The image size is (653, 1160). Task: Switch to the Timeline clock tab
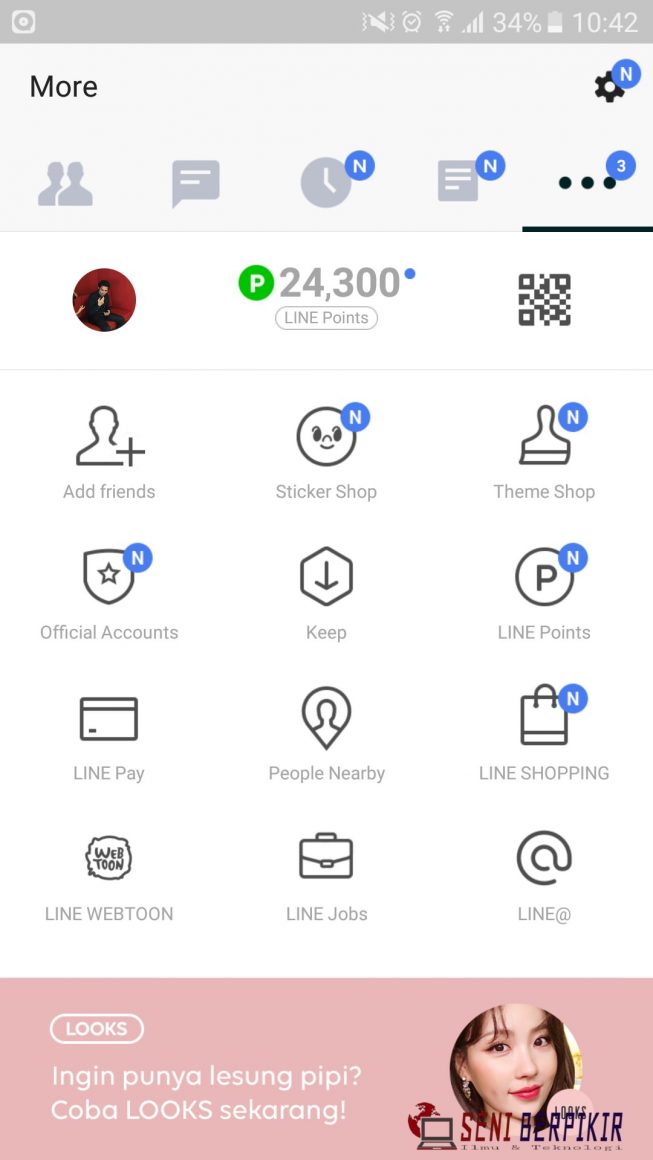[x=327, y=184]
